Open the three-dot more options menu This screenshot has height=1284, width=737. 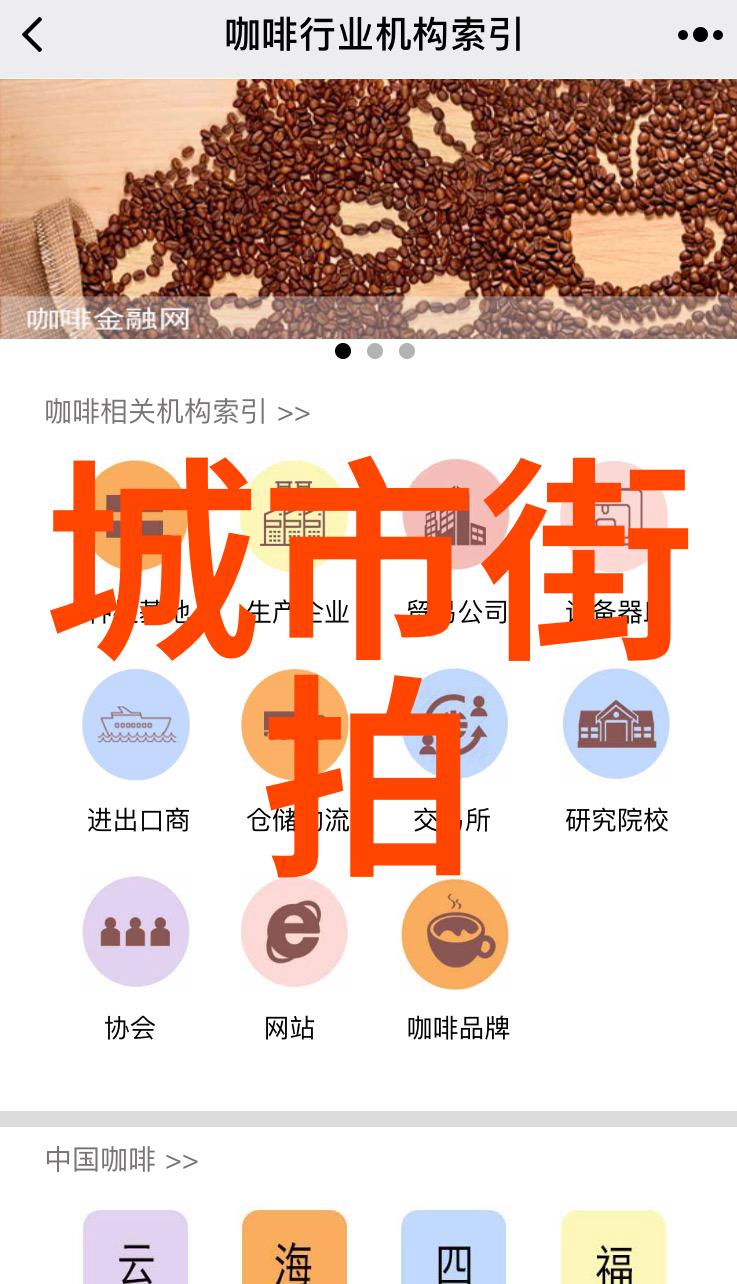[x=699, y=35]
